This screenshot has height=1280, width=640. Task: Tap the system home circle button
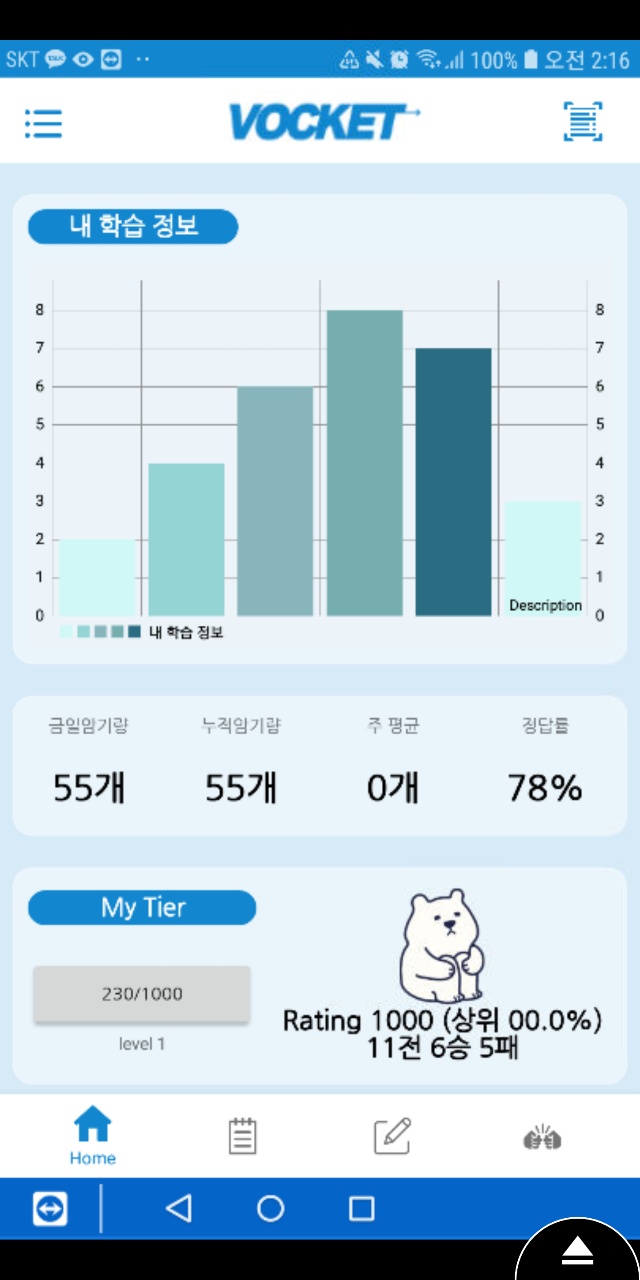point(271,1208)
